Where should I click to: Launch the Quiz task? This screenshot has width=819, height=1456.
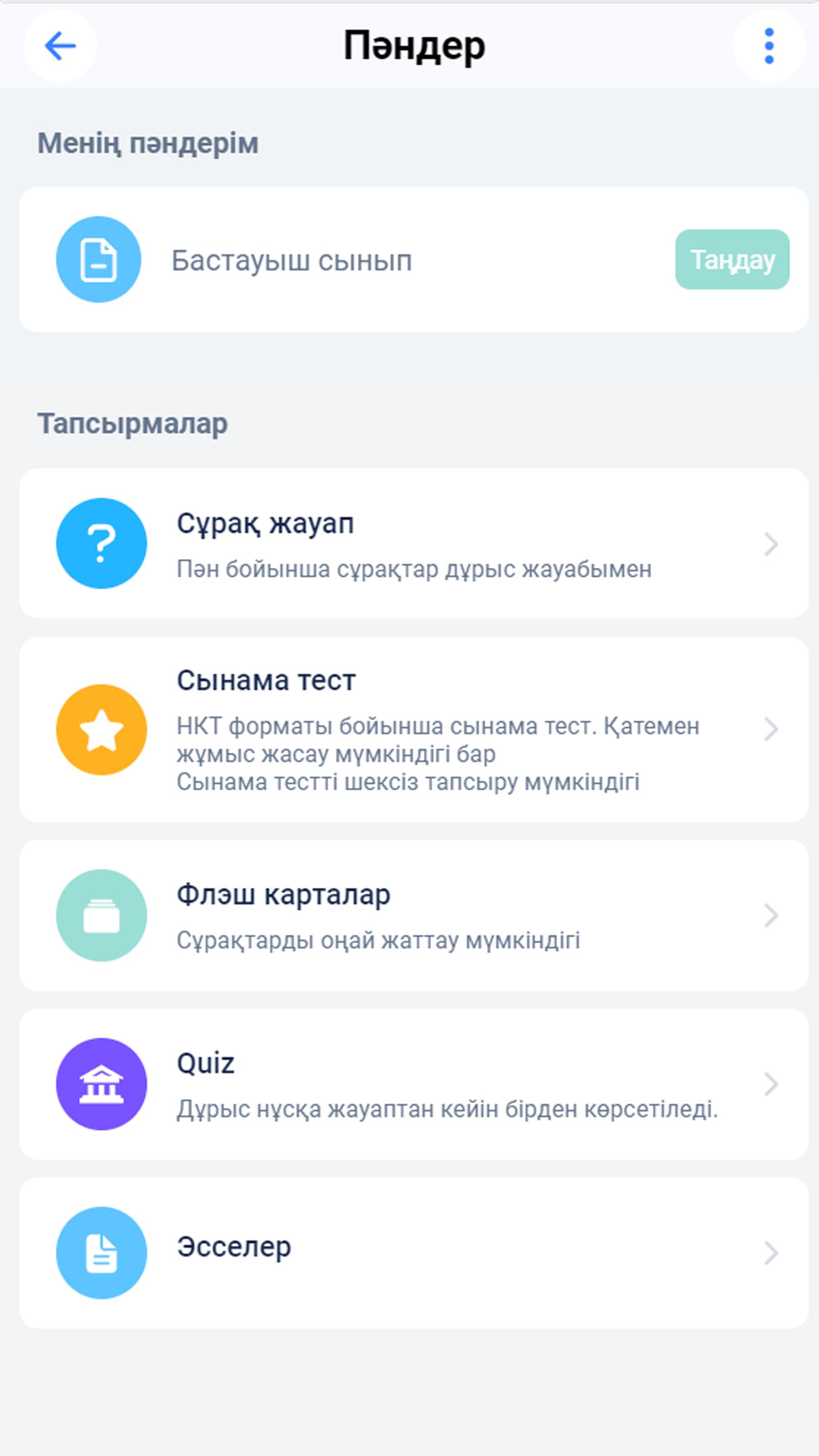[414, 1084]
